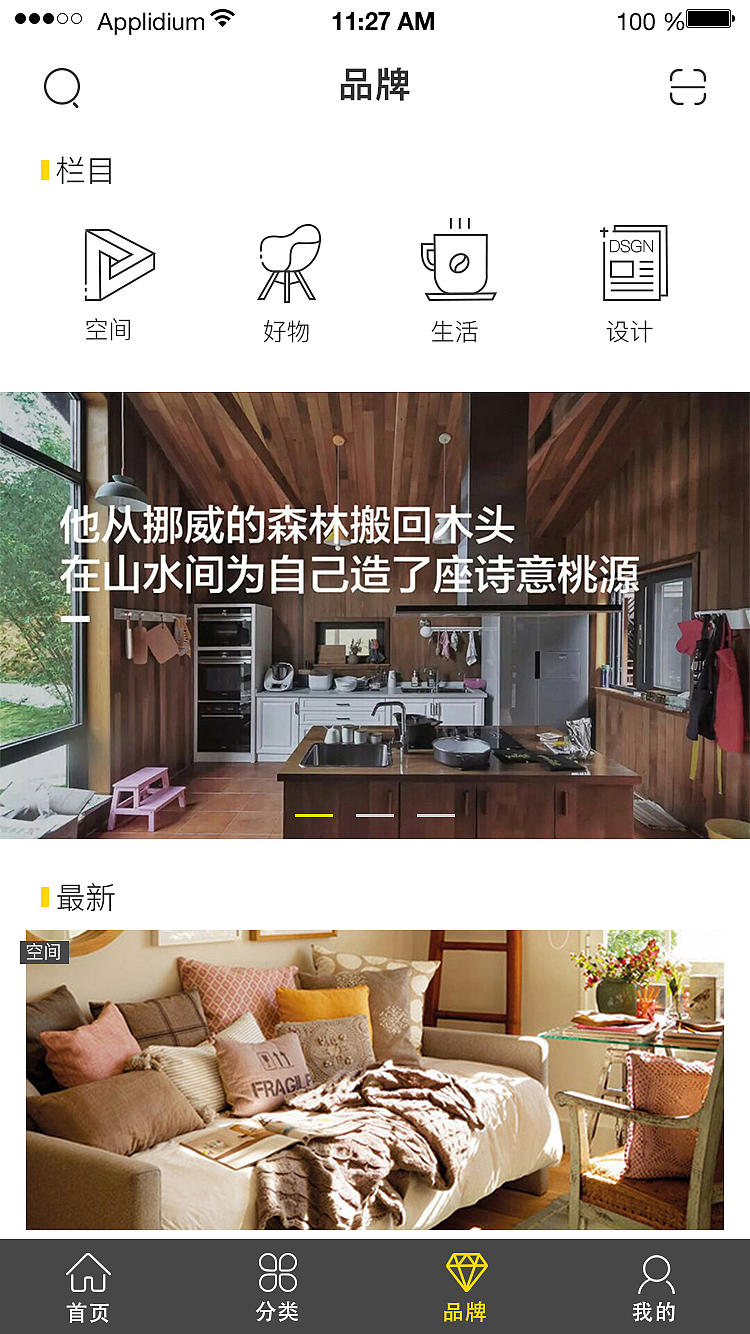Viewport: 750px width, 1334px height.
Task: Jump to the third banner slide indicator
Action: pyautogui.click(x=436, y=815)
